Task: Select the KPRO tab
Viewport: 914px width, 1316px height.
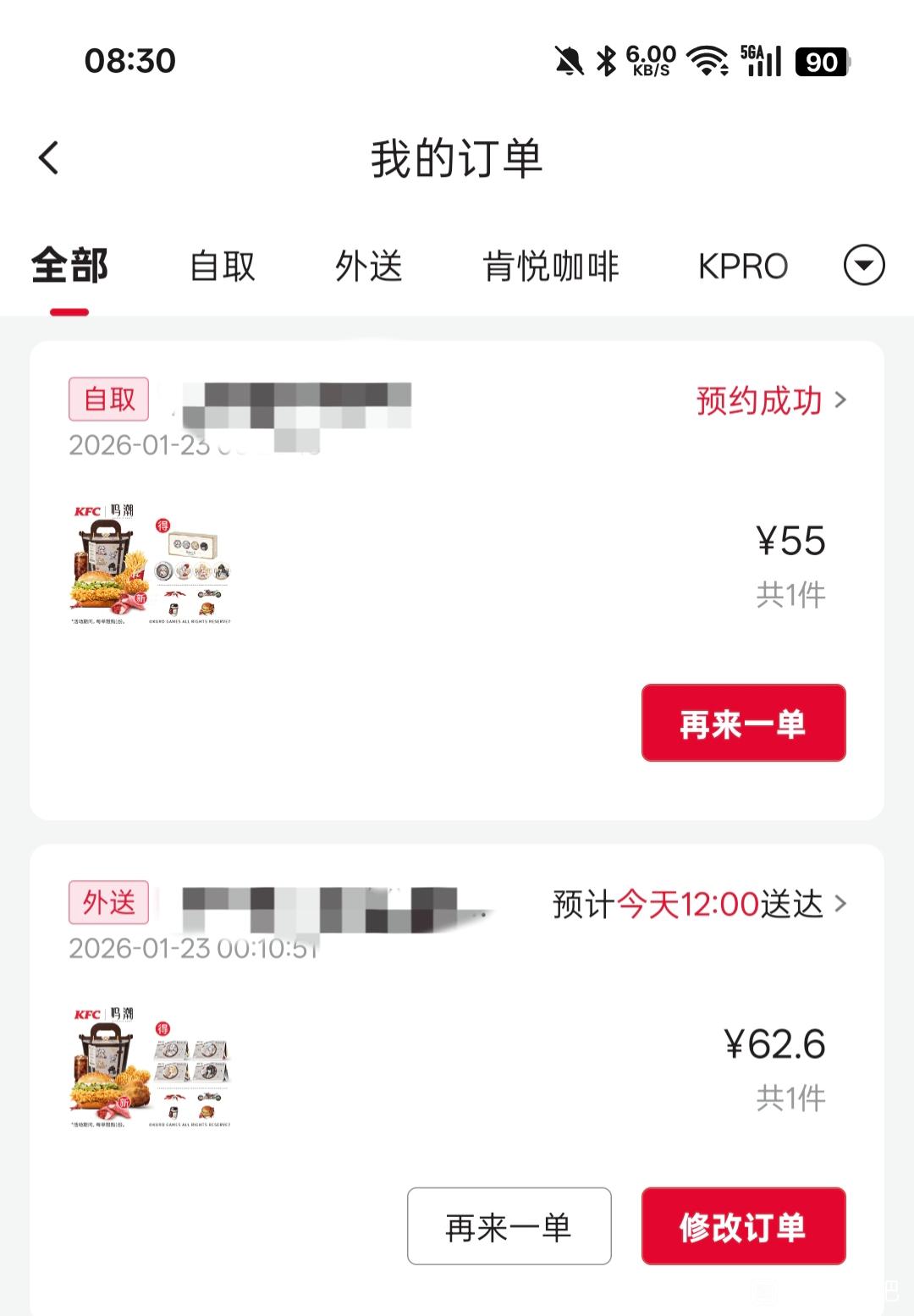Action: click(x=742, y=267)
